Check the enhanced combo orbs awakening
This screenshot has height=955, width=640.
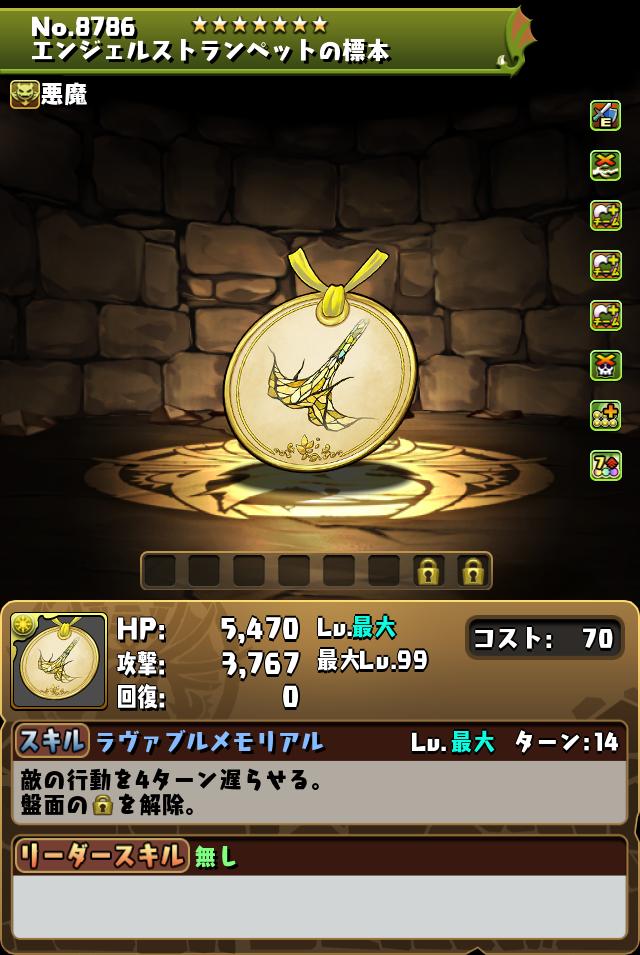(605, 415)
